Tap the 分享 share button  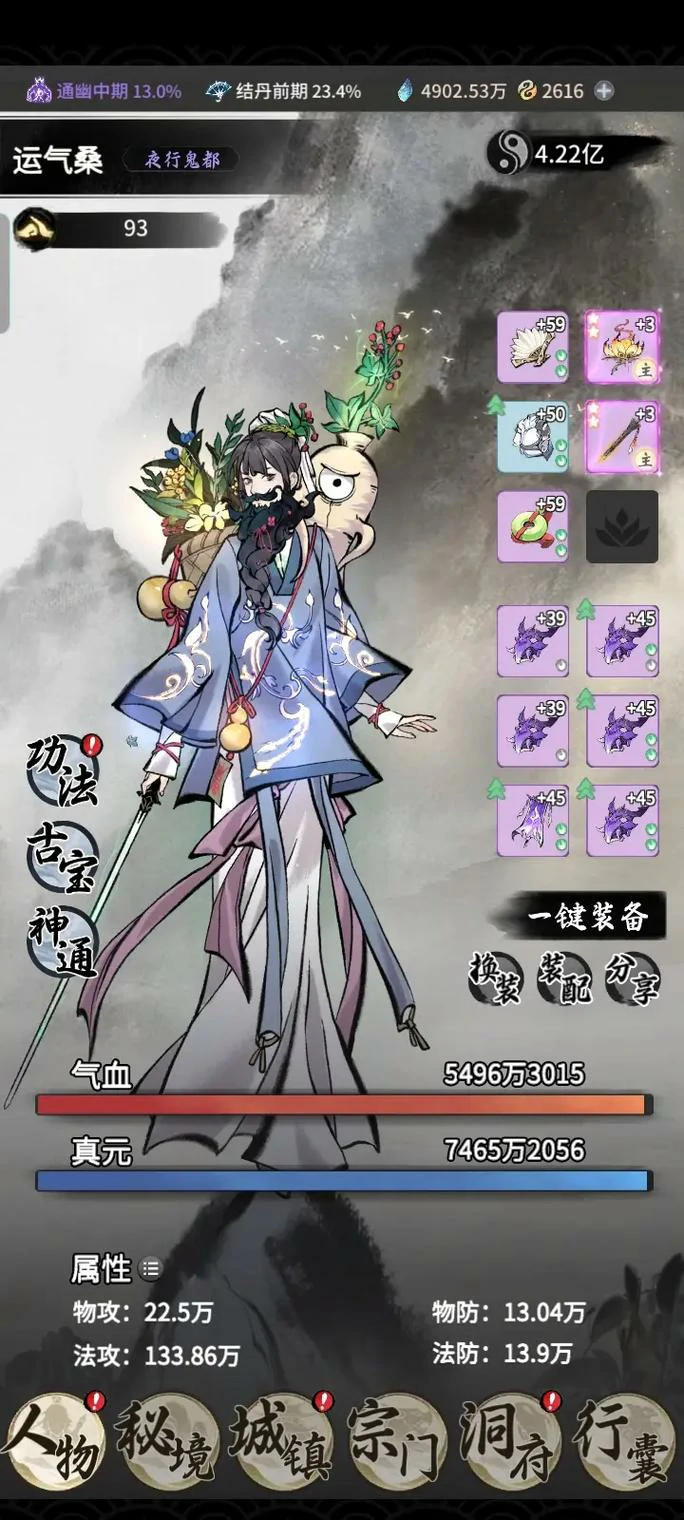coord(632,977)
